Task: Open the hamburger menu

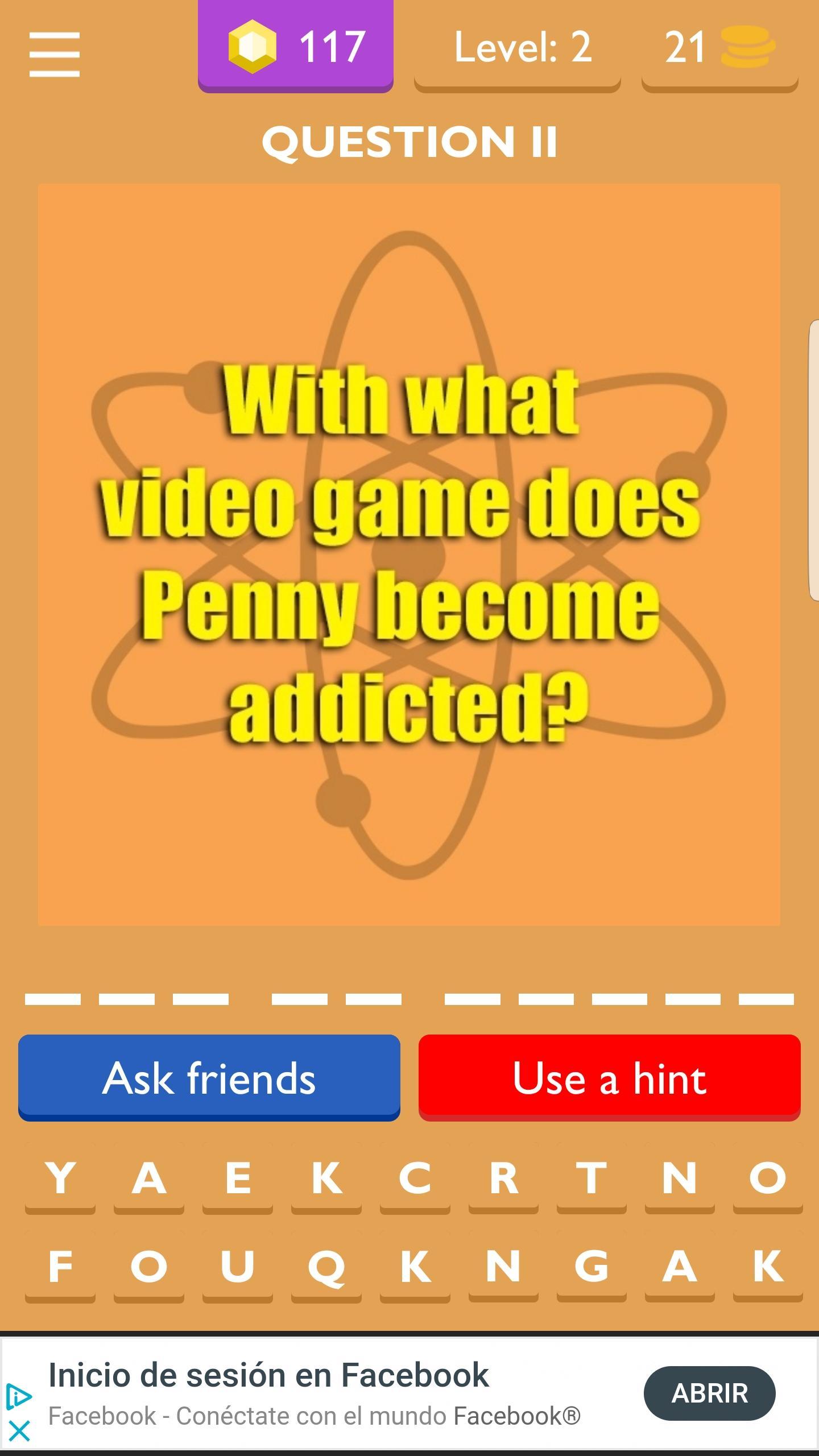Action: 54,54
